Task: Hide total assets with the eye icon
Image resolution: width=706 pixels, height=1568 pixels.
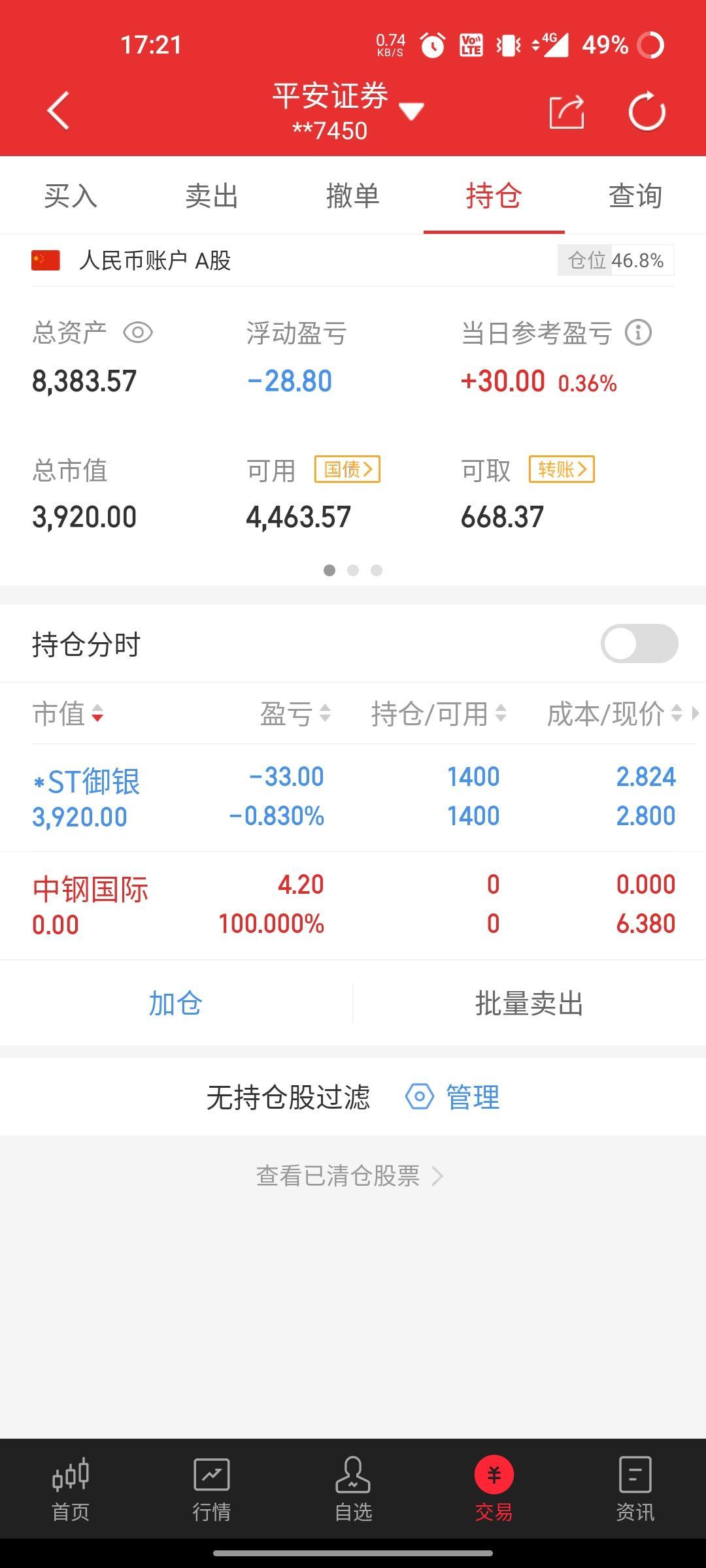Action: pos(138,333)
